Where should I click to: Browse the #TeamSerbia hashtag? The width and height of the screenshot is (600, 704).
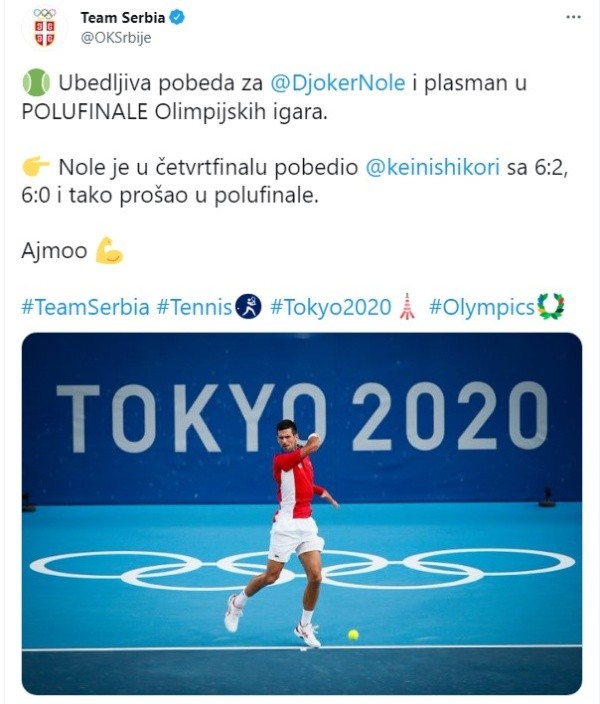coord(85,307)
